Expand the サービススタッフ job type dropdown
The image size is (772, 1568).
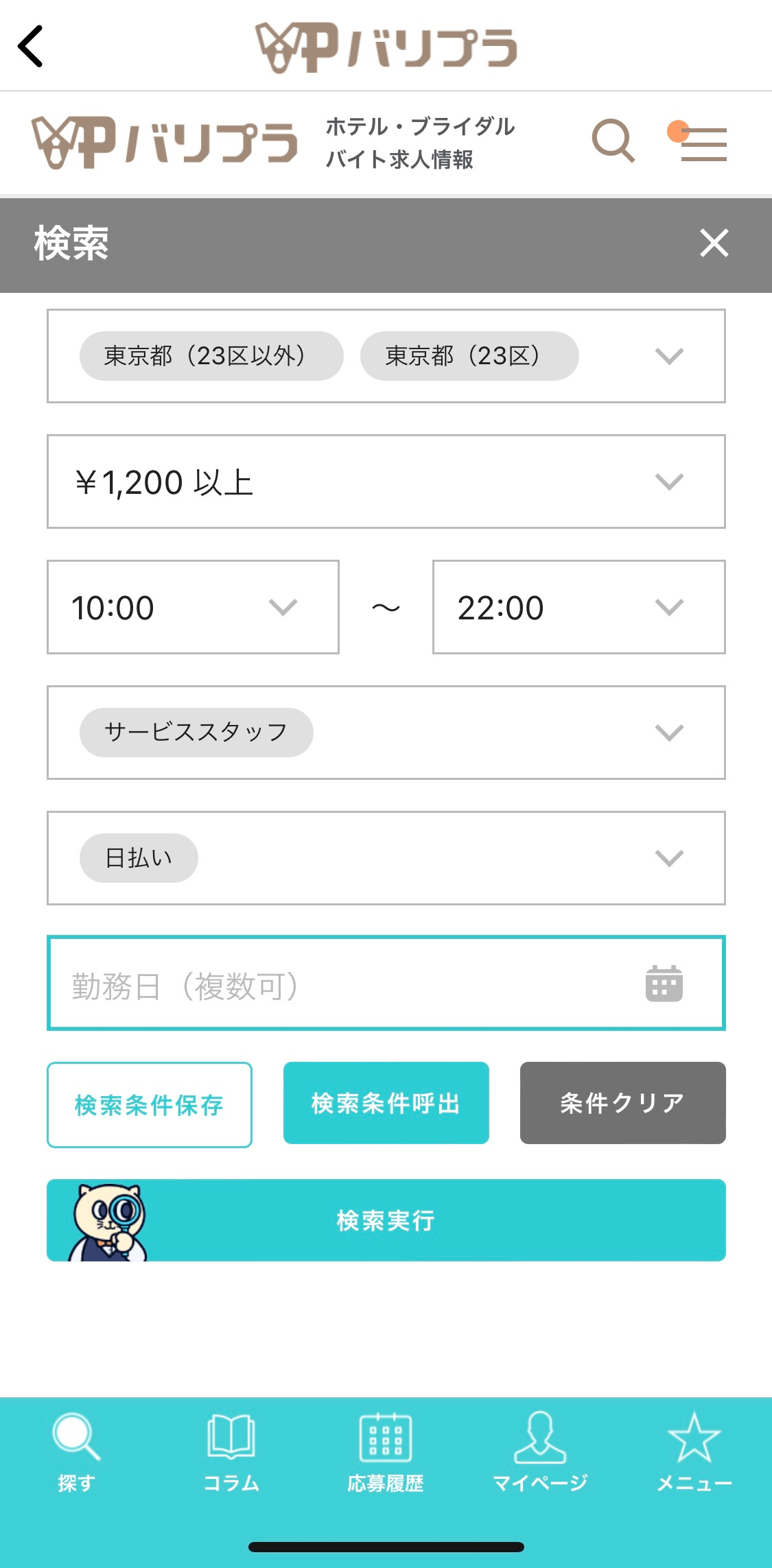pos(668,733)
